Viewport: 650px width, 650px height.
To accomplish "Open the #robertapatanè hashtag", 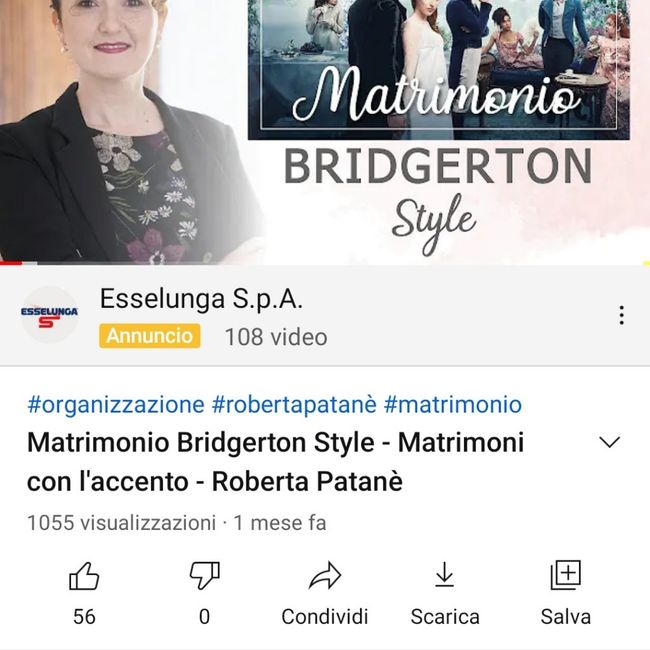I will tap(294, 404).
